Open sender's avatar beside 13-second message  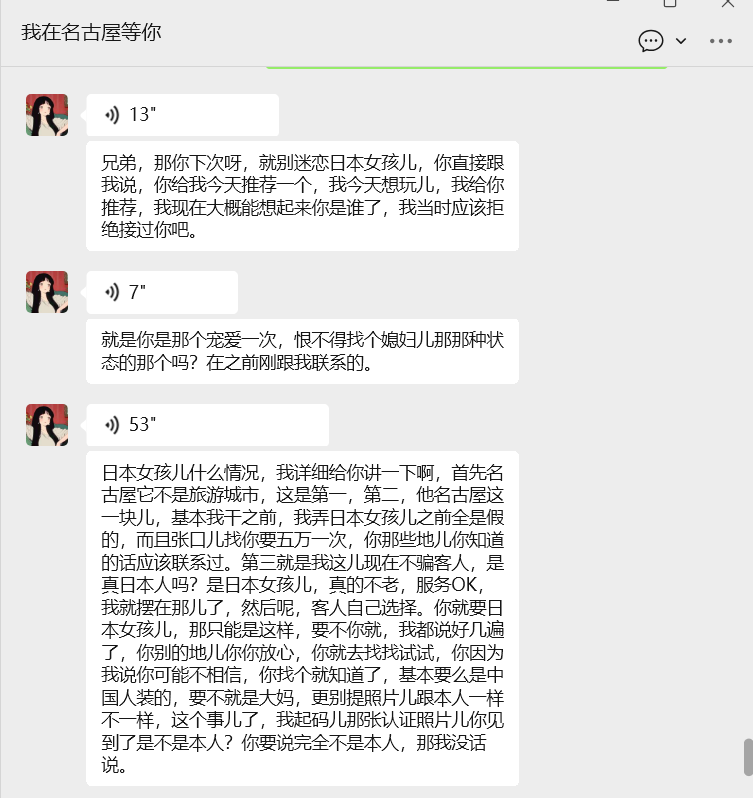(47, 115)
